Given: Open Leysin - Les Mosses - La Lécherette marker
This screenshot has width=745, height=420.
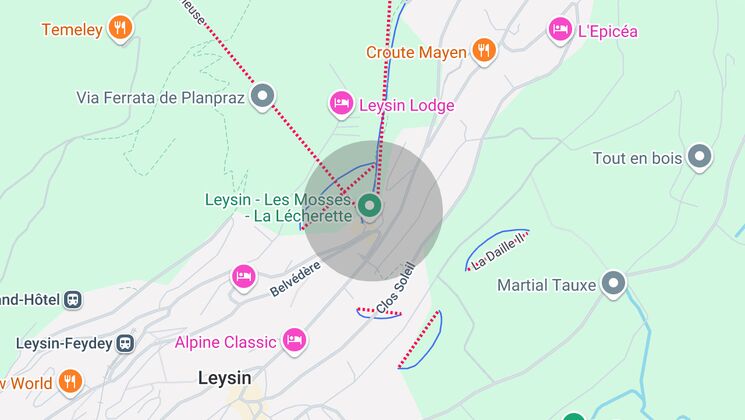Looking at the screenshot, I should pos(370,207).
